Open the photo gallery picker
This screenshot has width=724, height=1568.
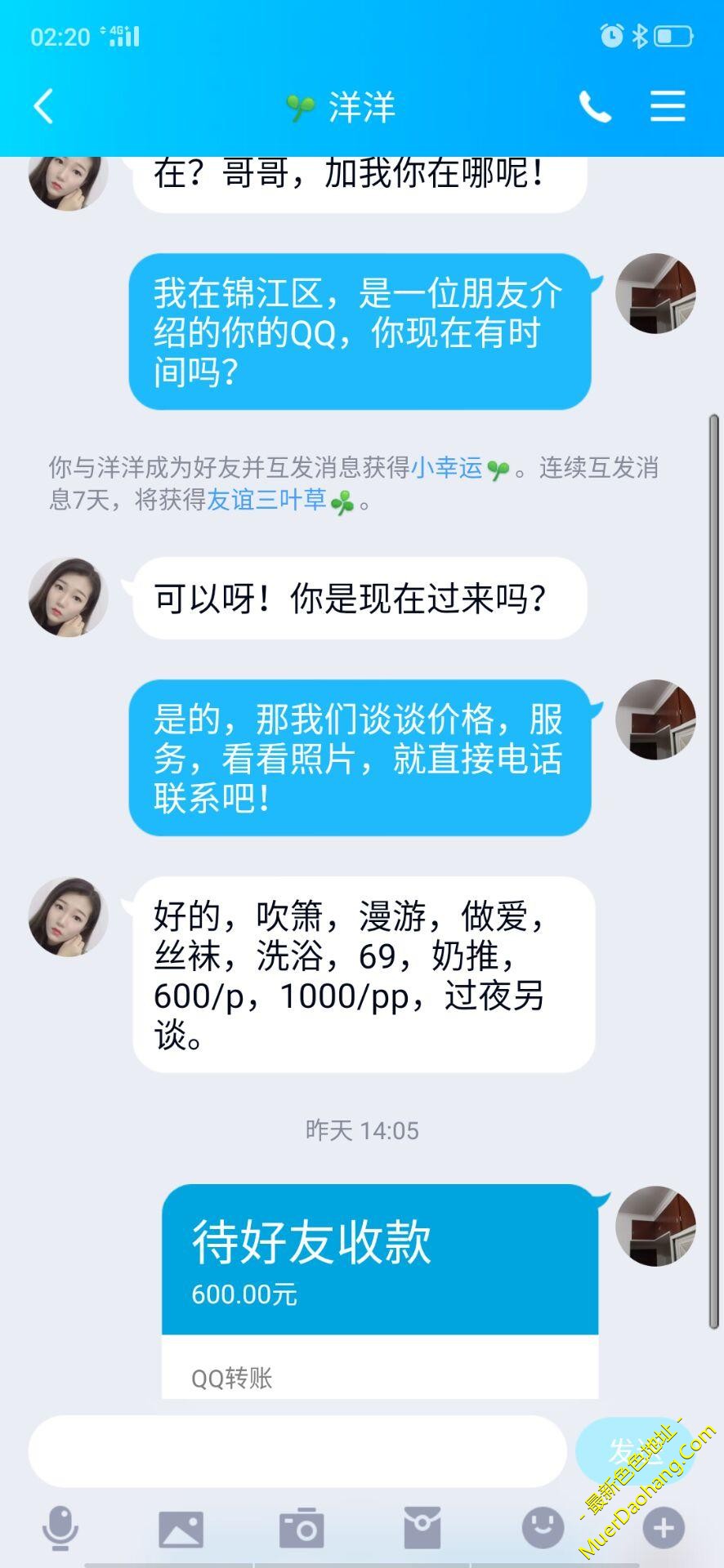181,1529
